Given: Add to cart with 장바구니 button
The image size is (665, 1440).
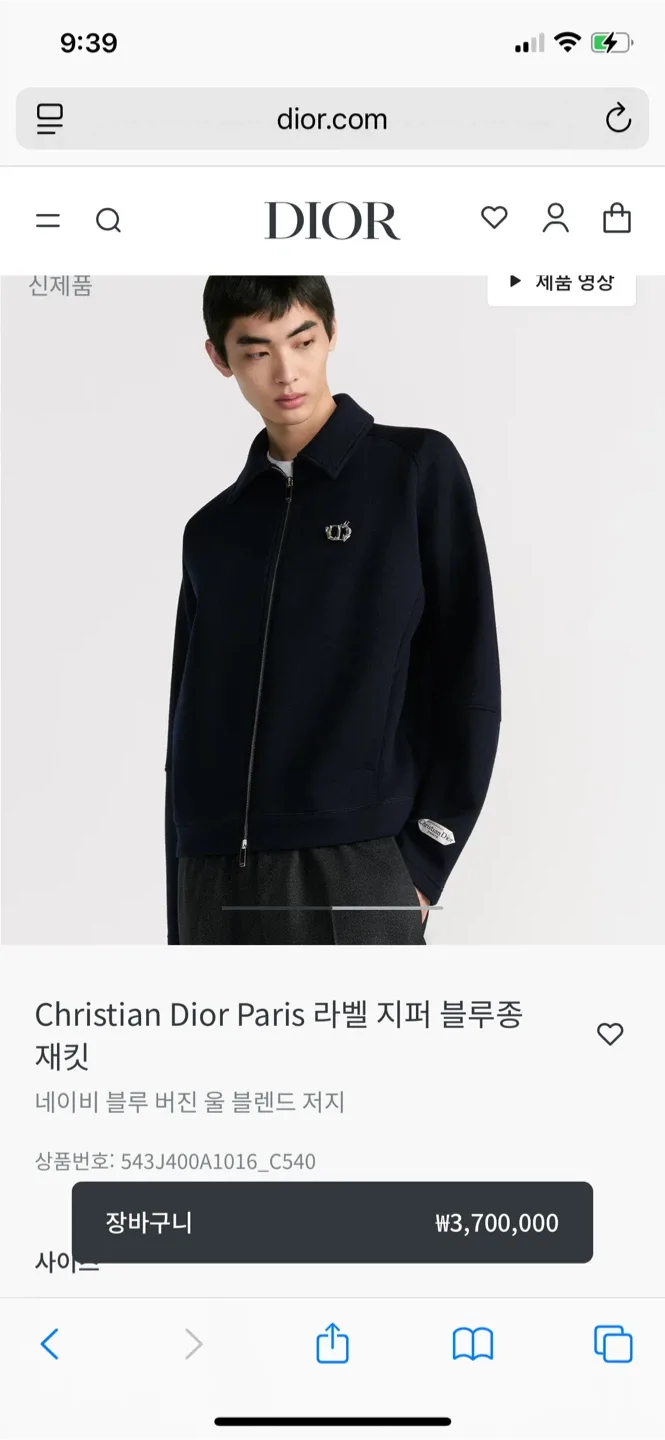Looking at the screenshot, I should coord(332,1222).
